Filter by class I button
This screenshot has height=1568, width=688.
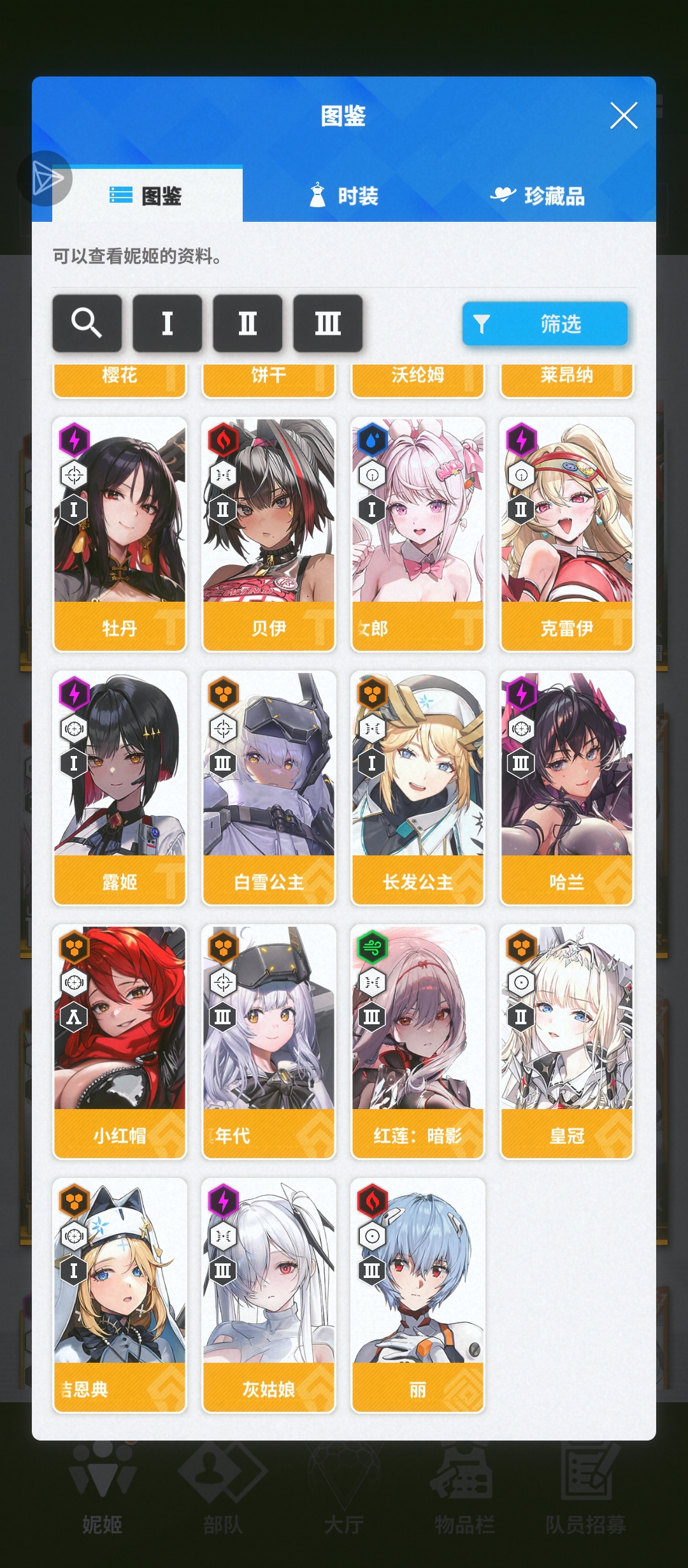point(167,323)
